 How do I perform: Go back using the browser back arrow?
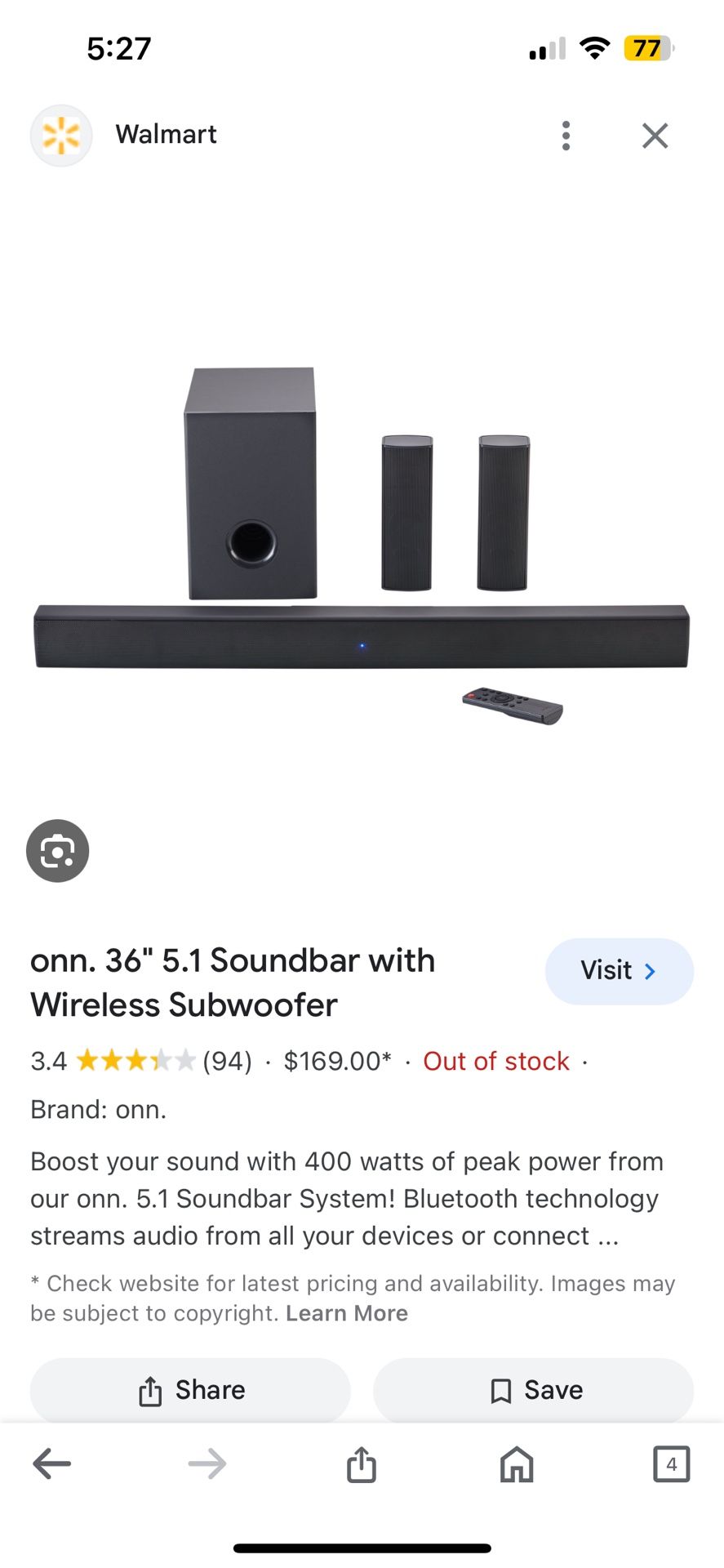pos(51,1463)
